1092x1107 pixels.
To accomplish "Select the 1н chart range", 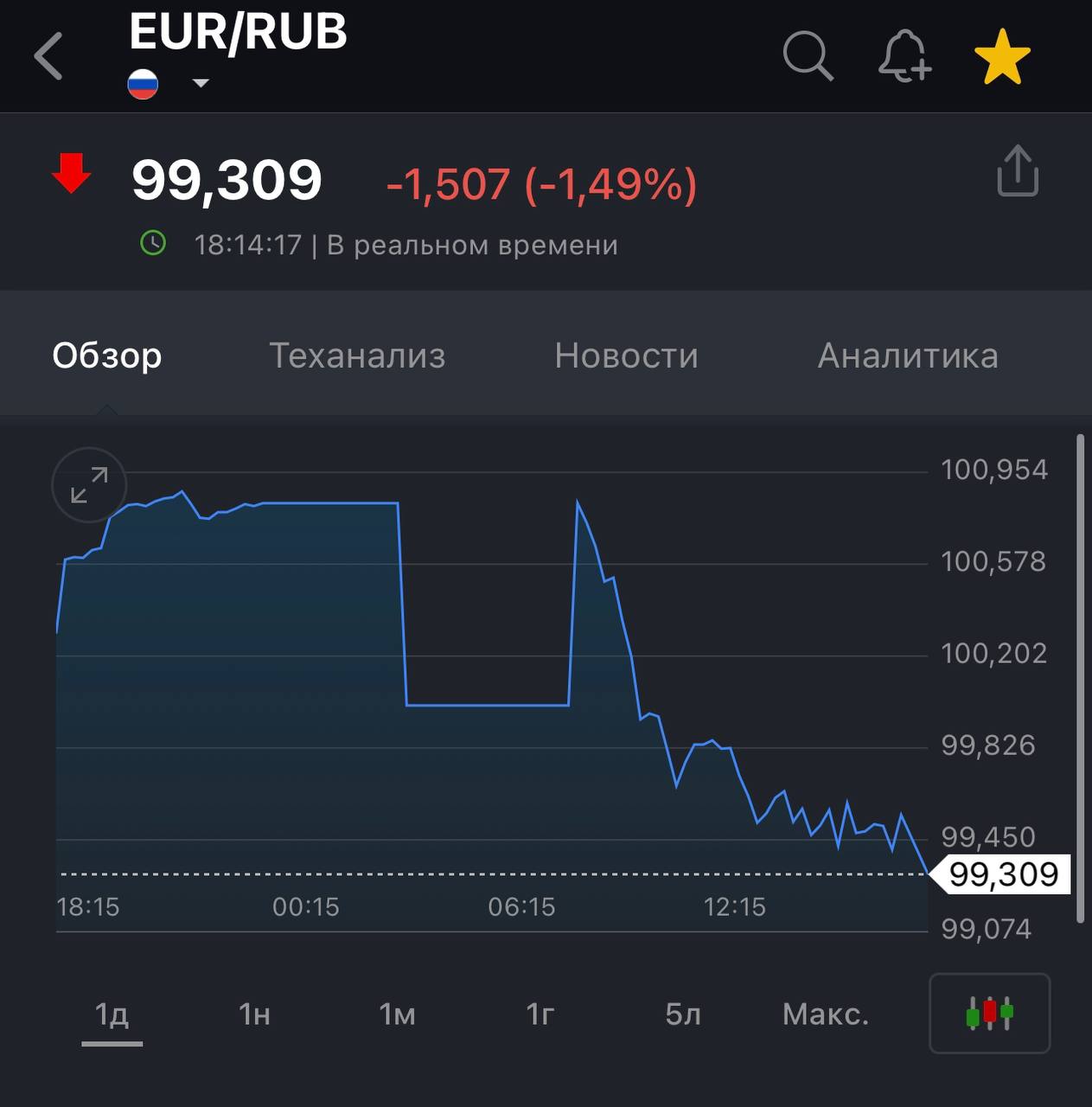I will coord(254,1014).
